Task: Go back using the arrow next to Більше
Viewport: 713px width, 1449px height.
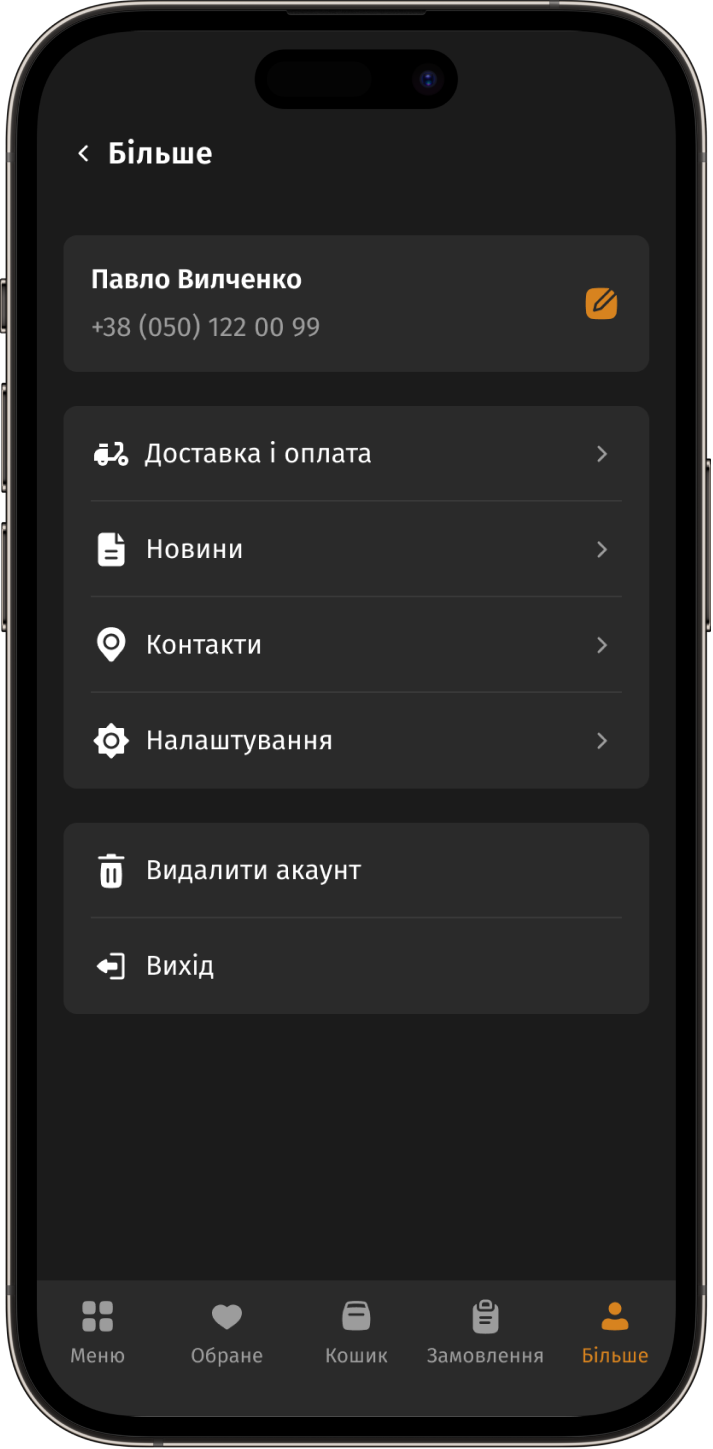Action: 84,153
